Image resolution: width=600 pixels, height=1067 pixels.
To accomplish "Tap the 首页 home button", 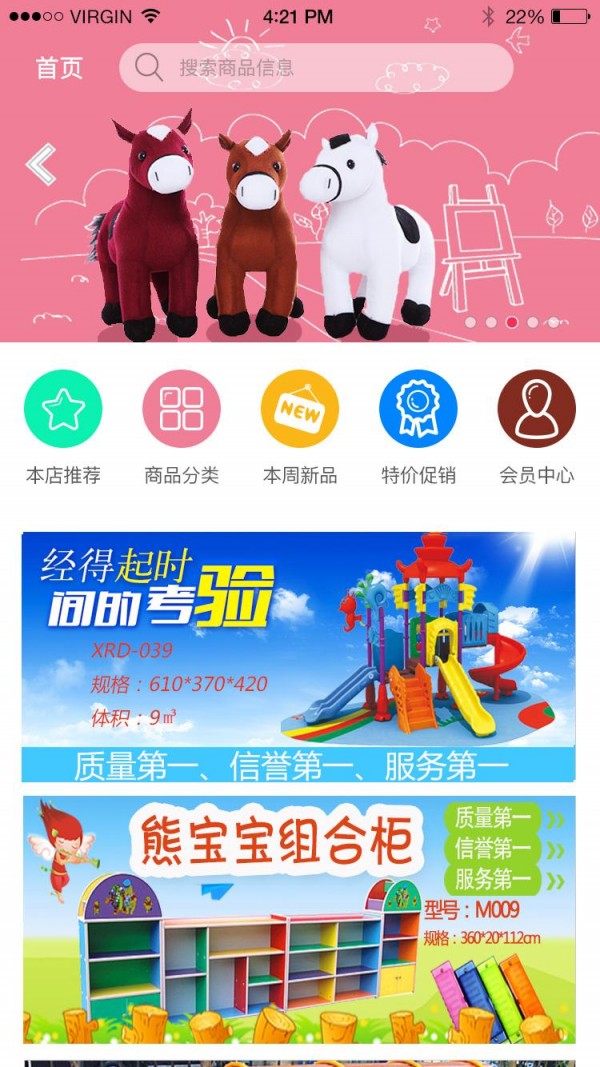I will [59, 68].
